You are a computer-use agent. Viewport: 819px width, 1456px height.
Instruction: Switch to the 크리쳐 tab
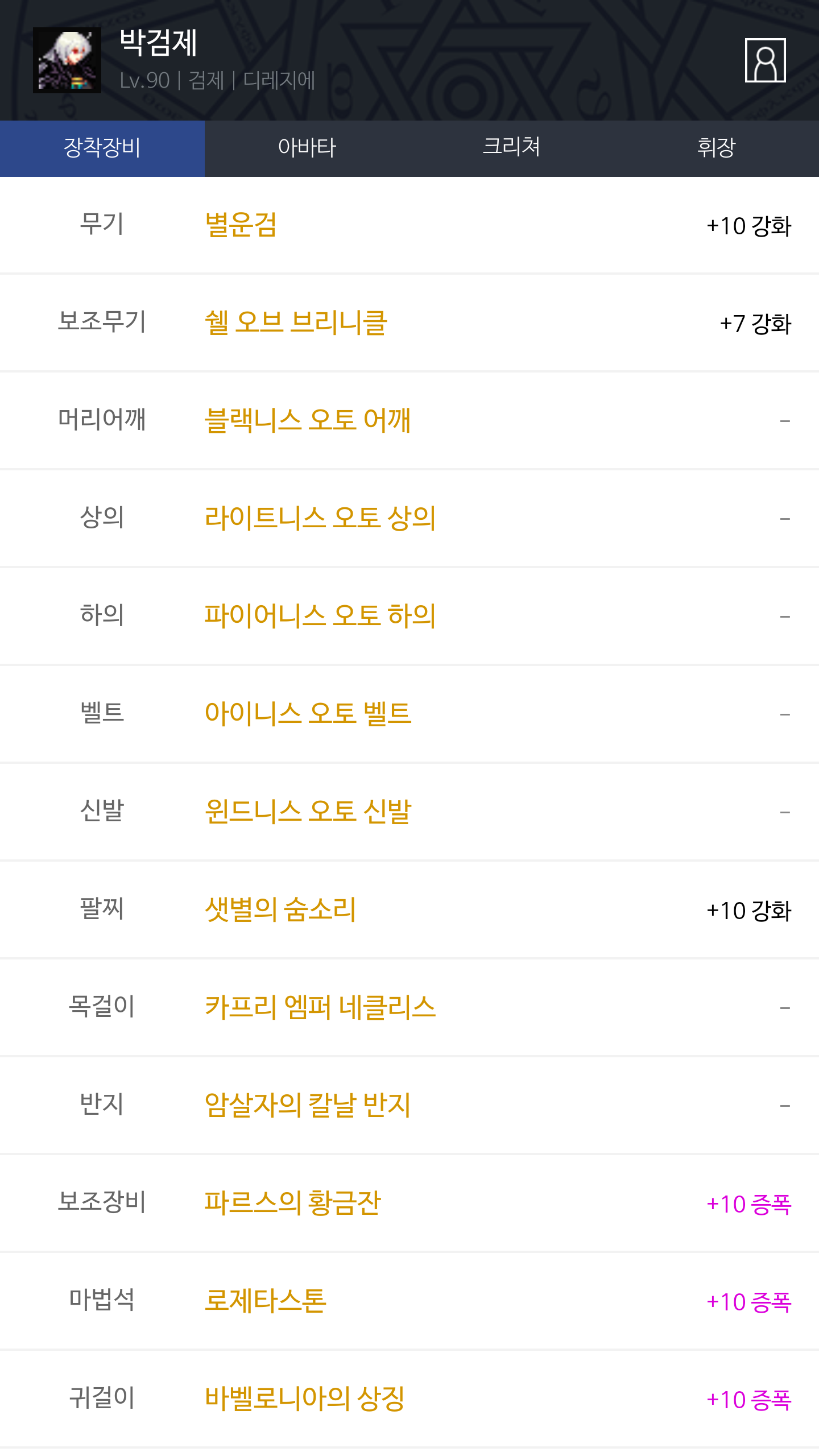[512, 148]
